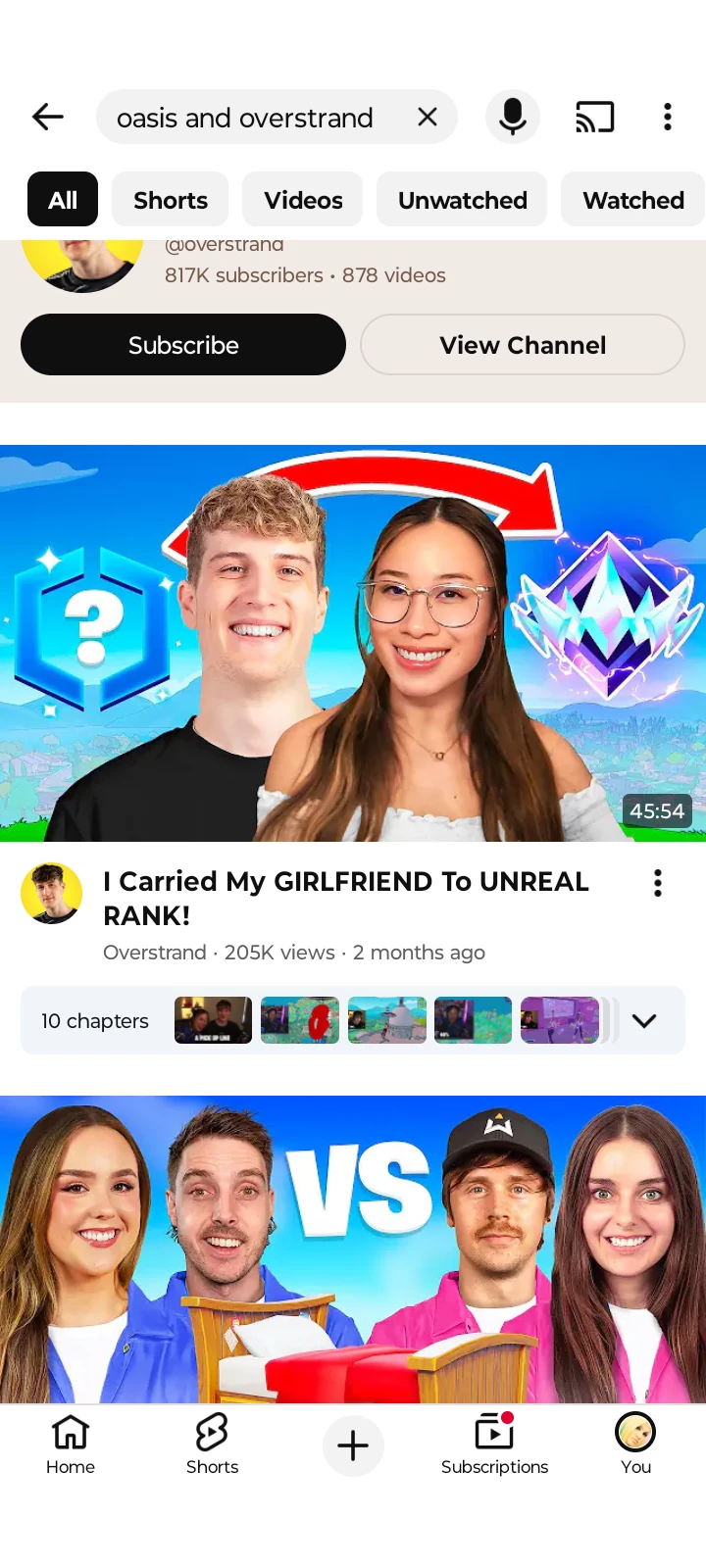This screenshot has height=1568, width=706.
Task: Open options menu for the GIRLFRIEND video
Action: coord(657,883)
